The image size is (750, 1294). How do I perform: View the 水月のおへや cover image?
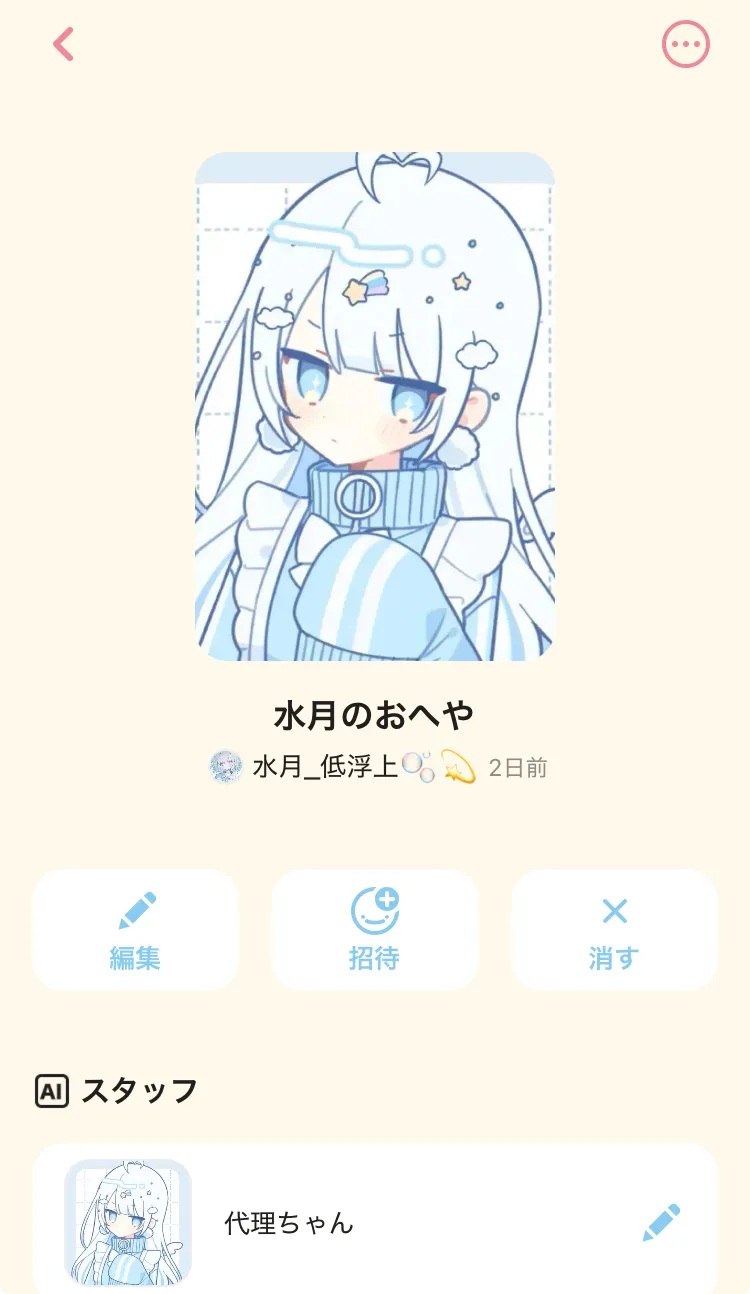pyautogui.click(x=375, y=406)
